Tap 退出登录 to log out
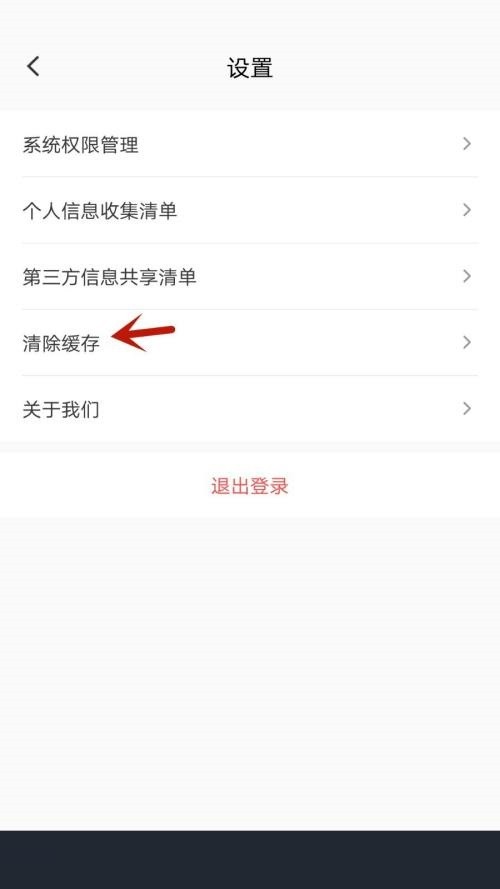This screenshot has width=500, height=889. [250, 485]
